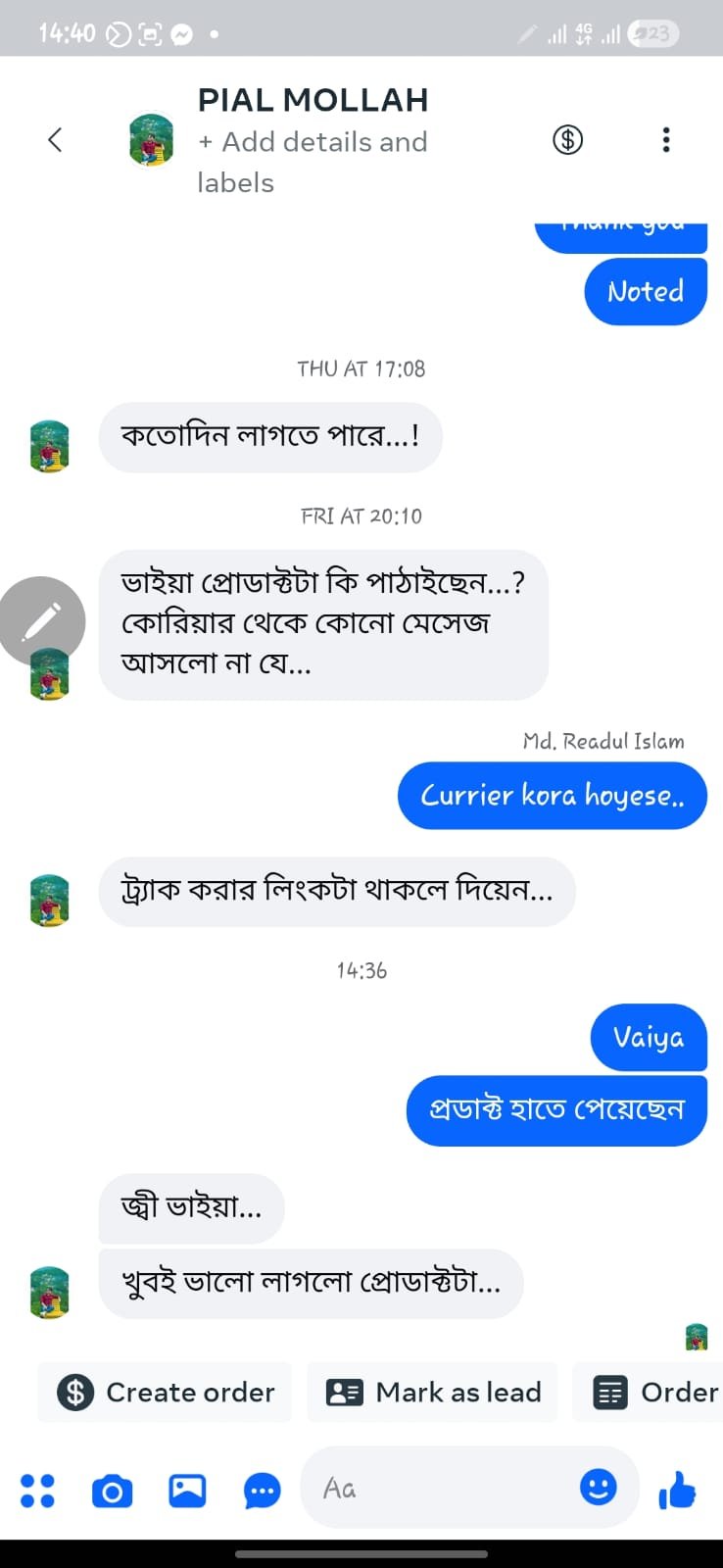This screenshot has width=723, height=1568.
Task: Open the four-dot more options menu
Action: coord(37,1491)
